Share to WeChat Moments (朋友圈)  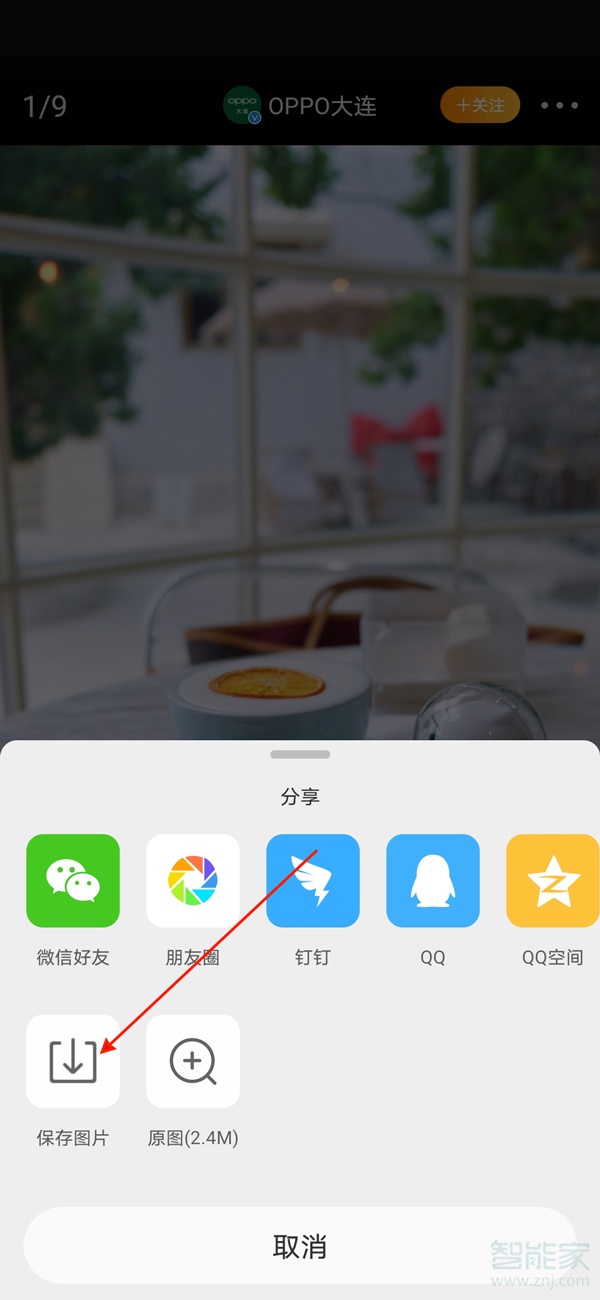[x=193, y=881]
